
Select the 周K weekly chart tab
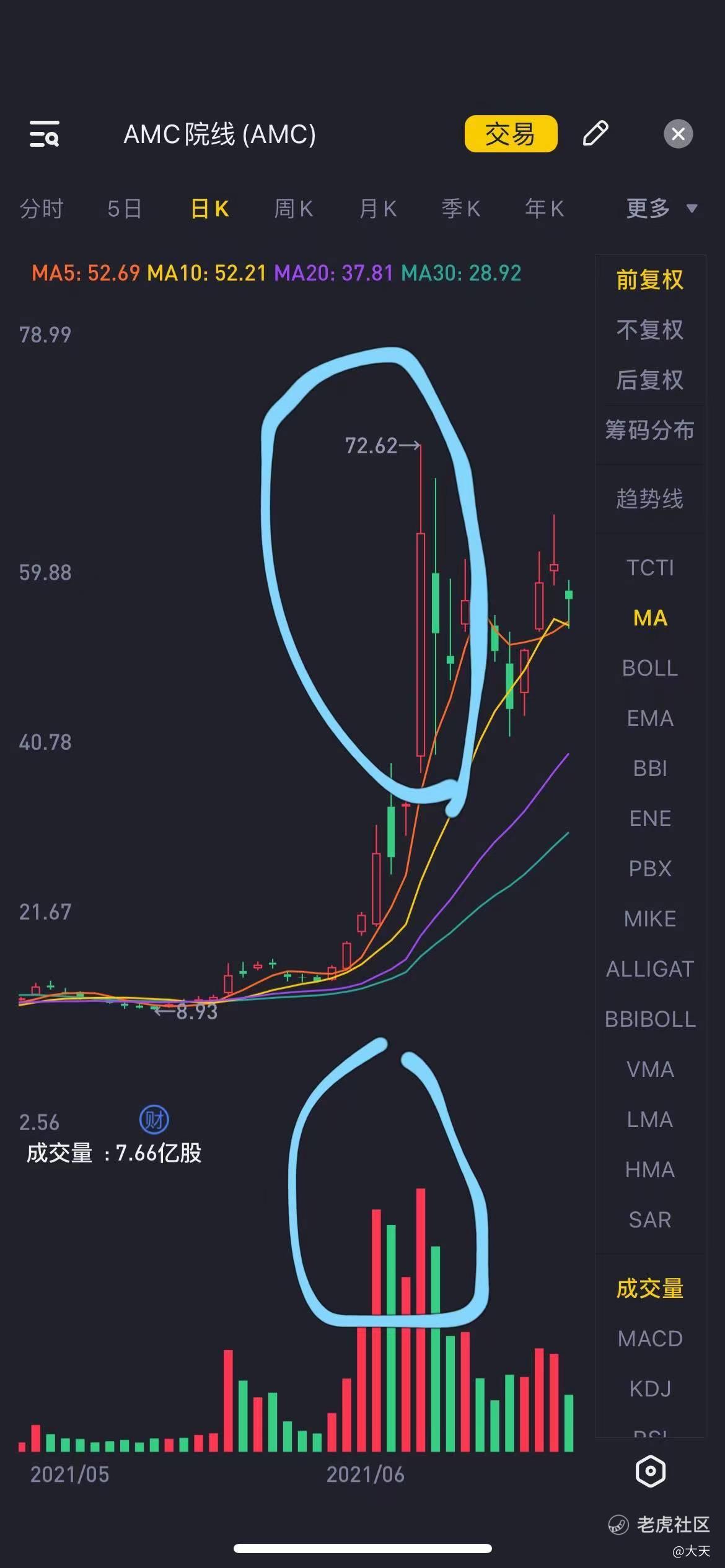point(293,209)
